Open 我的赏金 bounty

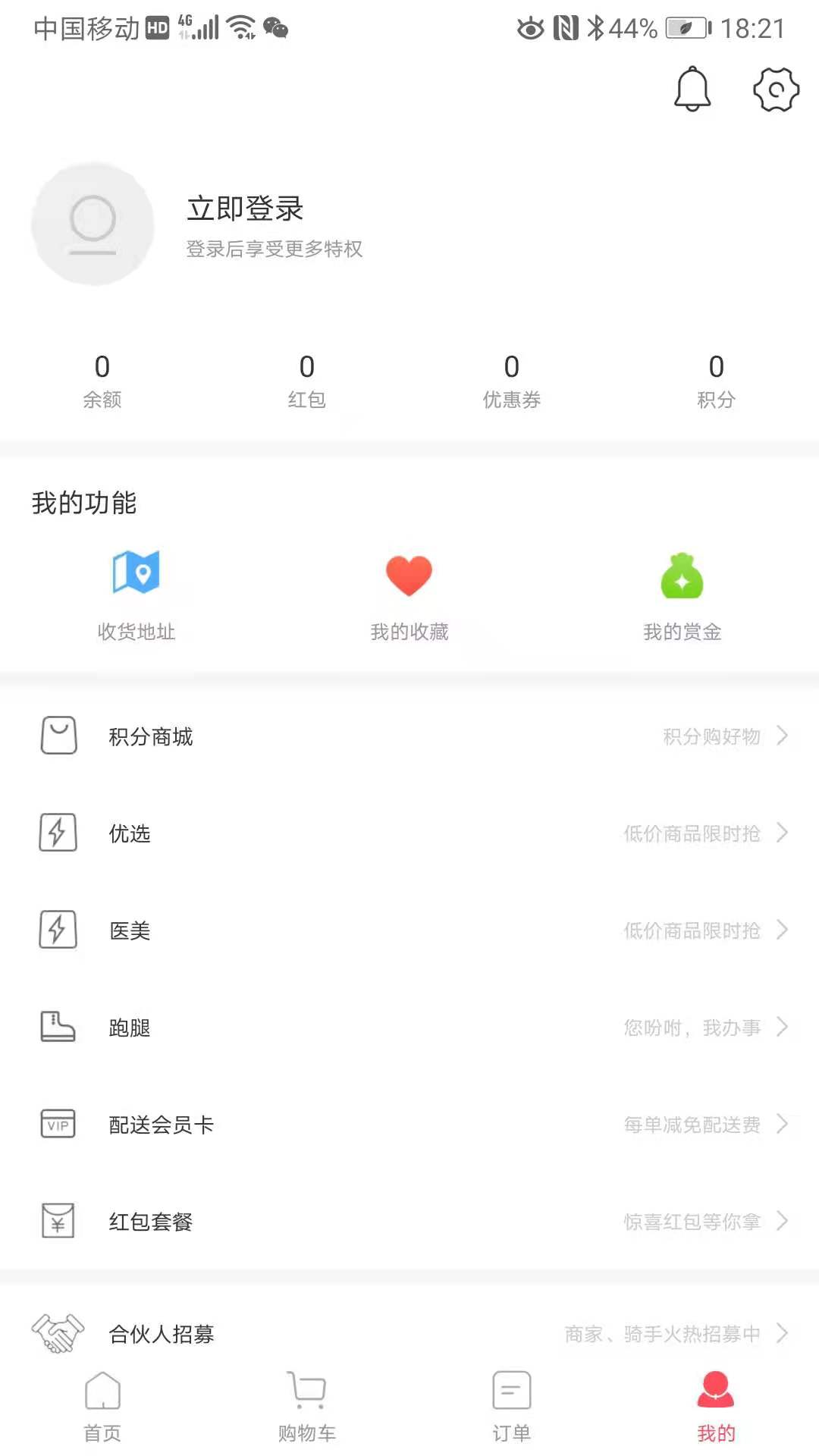(x=682, y=596)
